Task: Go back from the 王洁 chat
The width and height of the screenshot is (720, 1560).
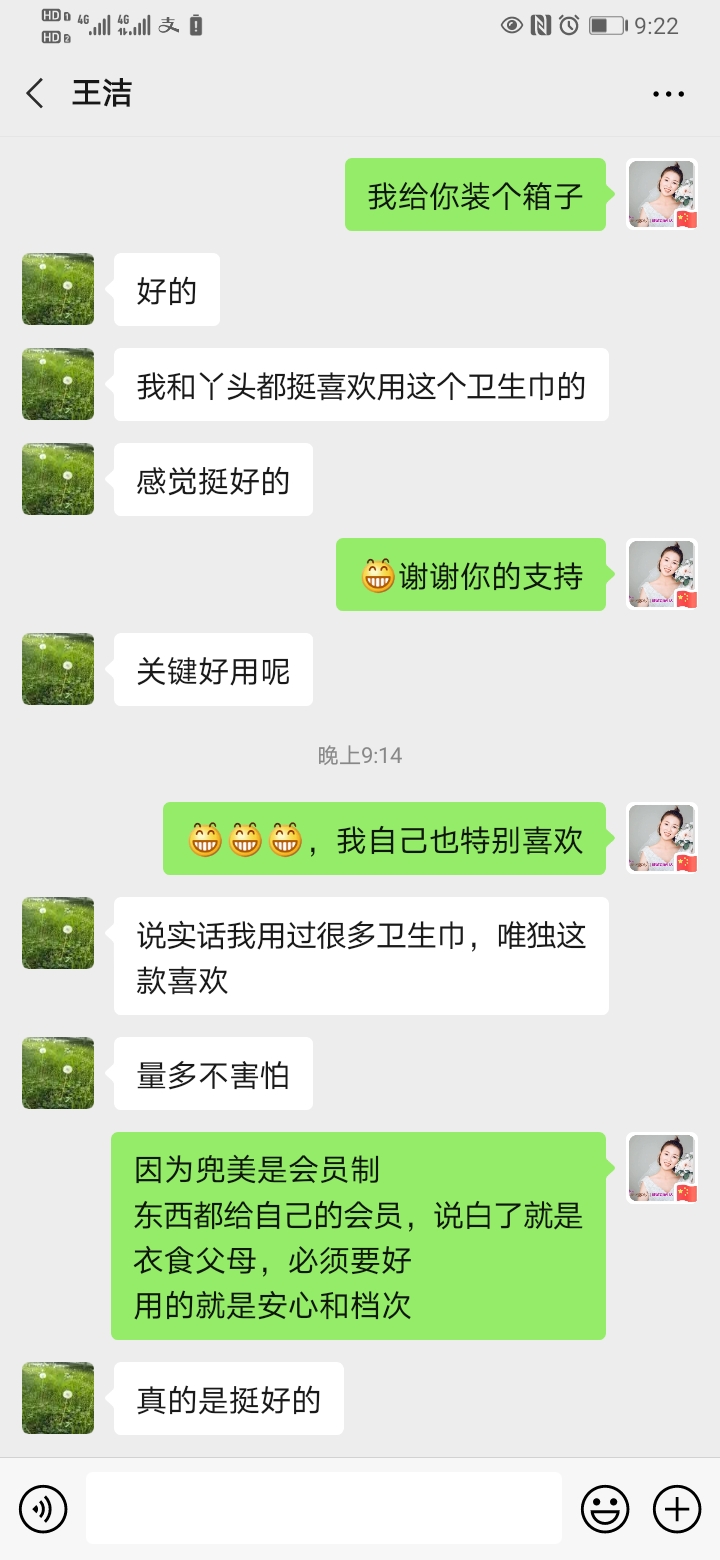Action: [x=35, y=94]
